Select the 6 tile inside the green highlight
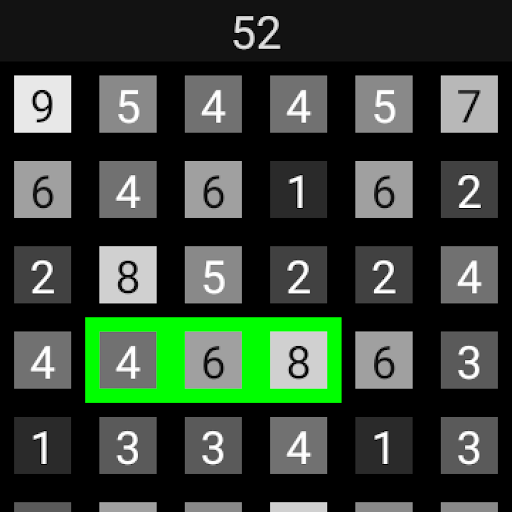This screenshot has width=512, height=512. point(213,360)
